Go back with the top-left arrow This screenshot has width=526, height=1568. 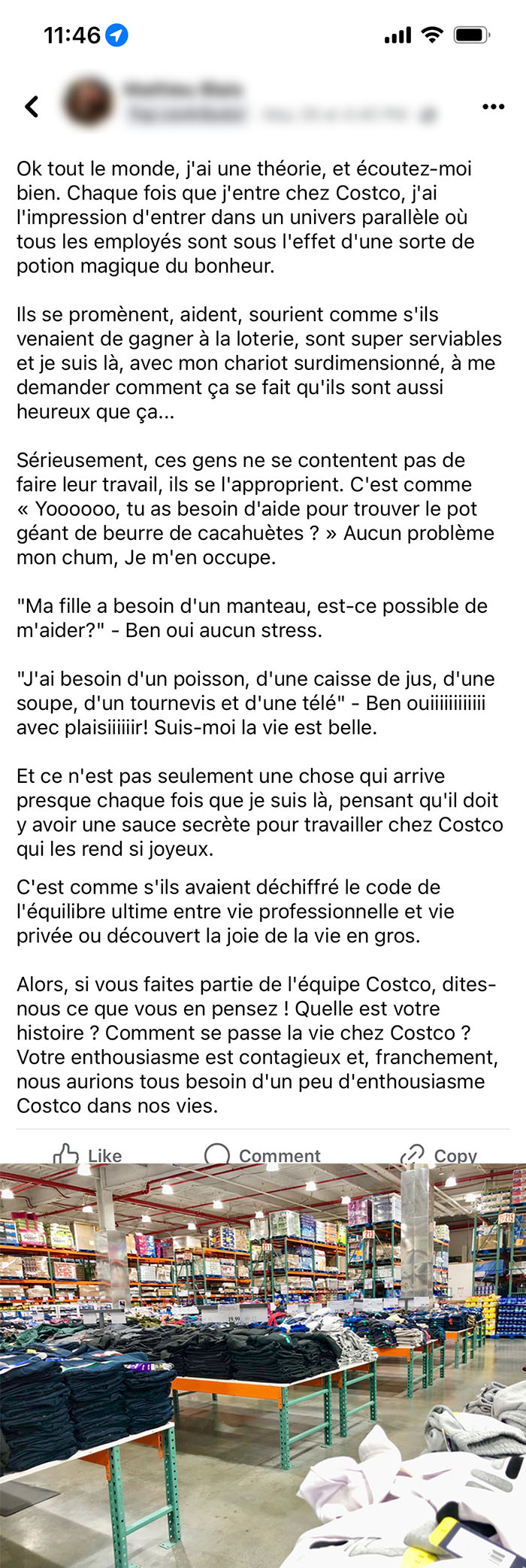[x=32, y=107]
